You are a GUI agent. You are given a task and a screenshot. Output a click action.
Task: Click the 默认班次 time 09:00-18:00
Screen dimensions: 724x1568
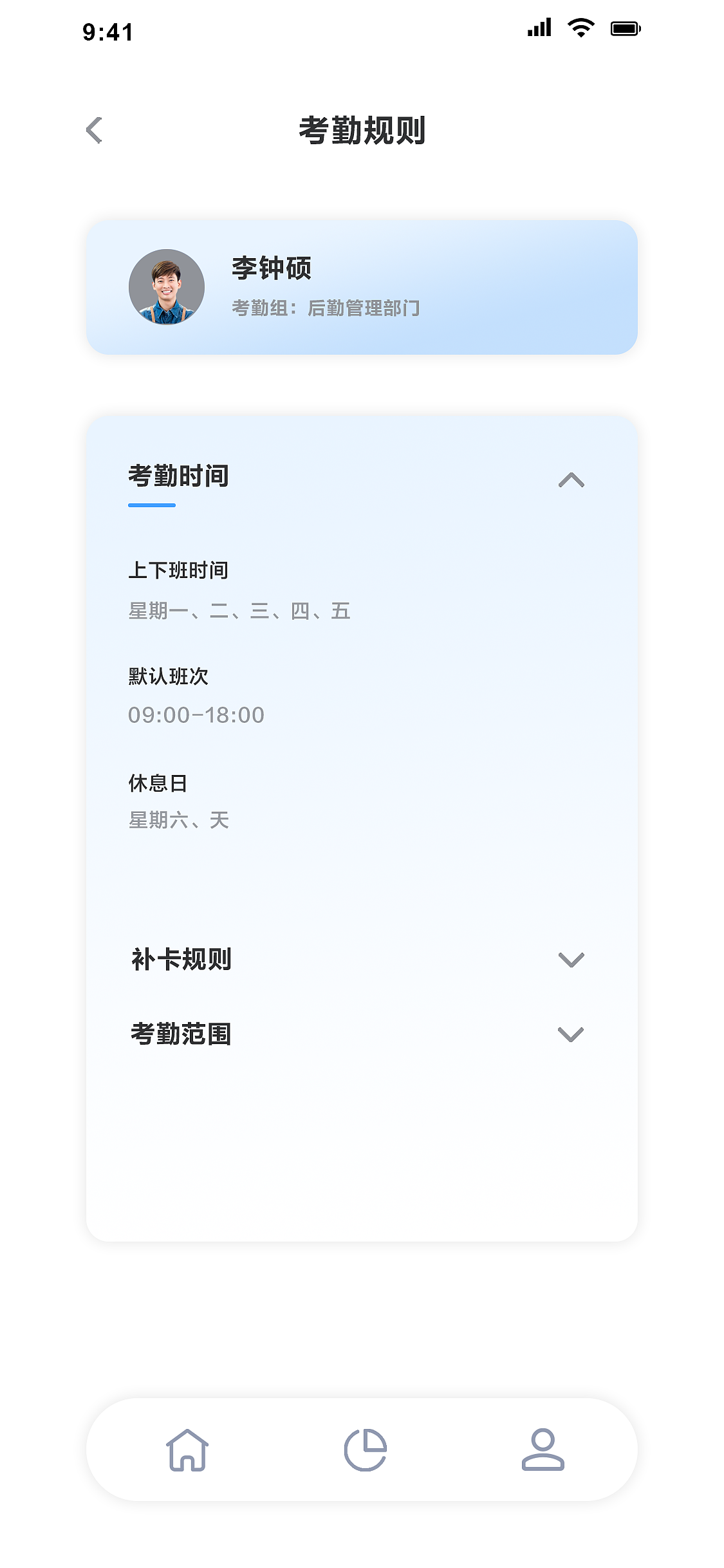coord(196,714)
